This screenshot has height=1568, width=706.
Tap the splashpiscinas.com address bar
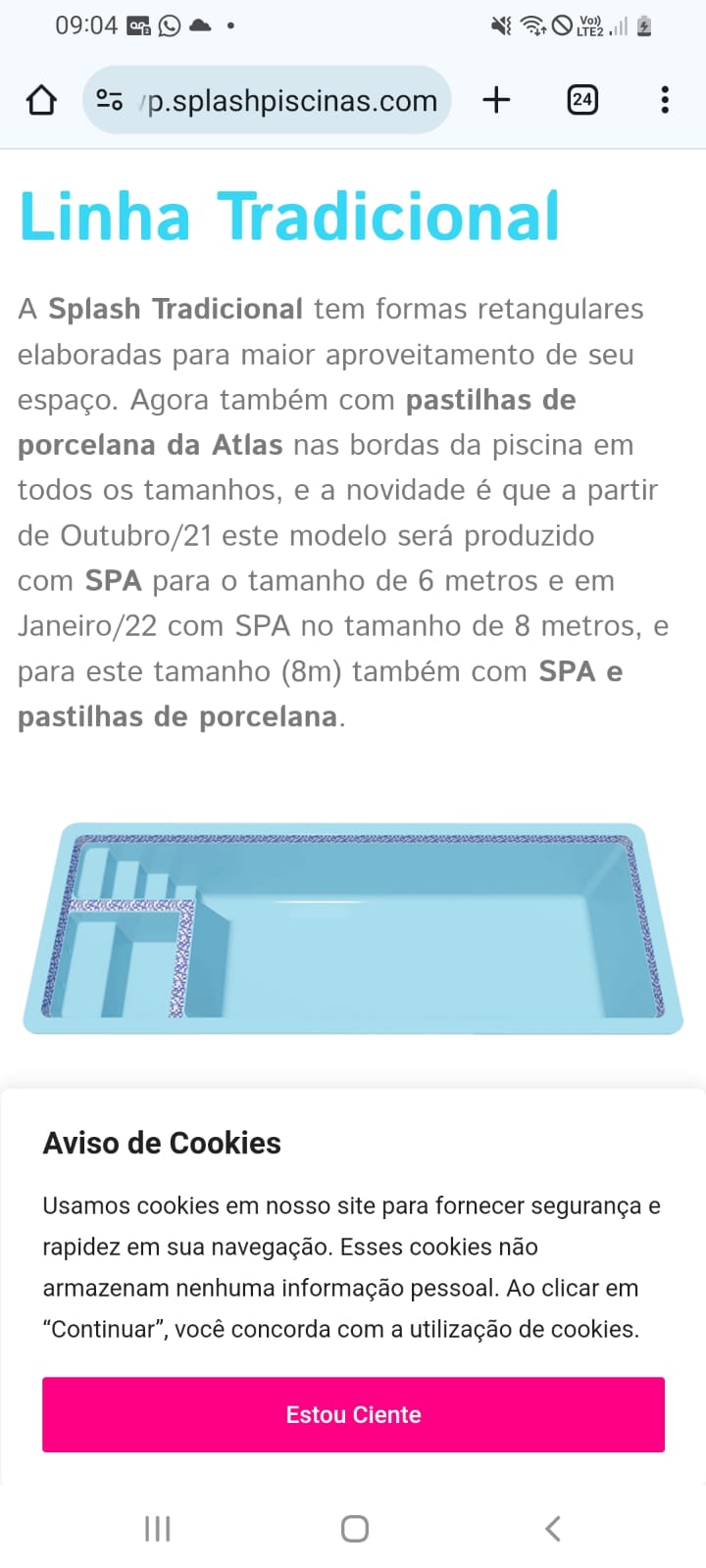point(292,100)
